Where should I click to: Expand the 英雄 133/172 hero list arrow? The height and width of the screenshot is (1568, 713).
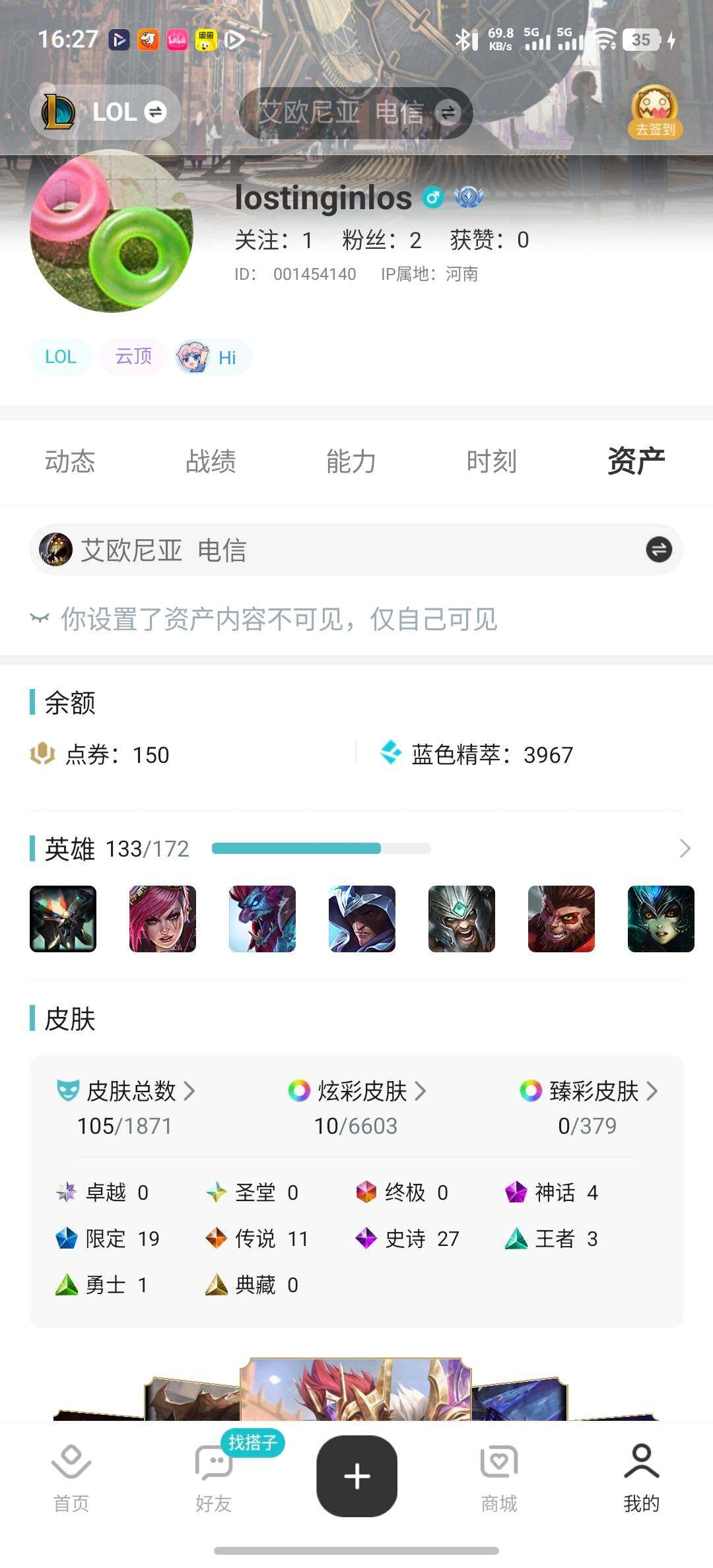pyautogui.click(x=685, y=849)
